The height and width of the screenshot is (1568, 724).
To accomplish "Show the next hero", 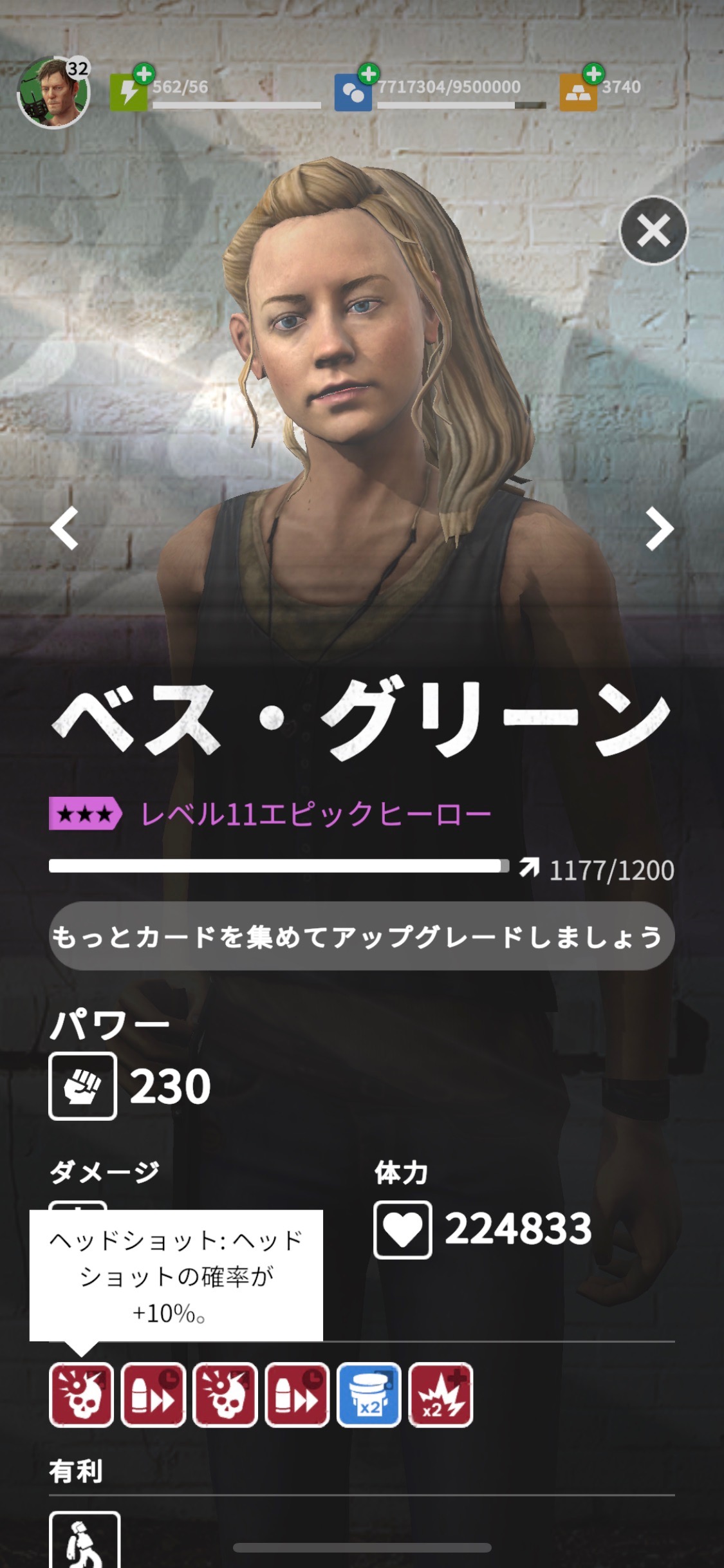I will coord(659,528).
